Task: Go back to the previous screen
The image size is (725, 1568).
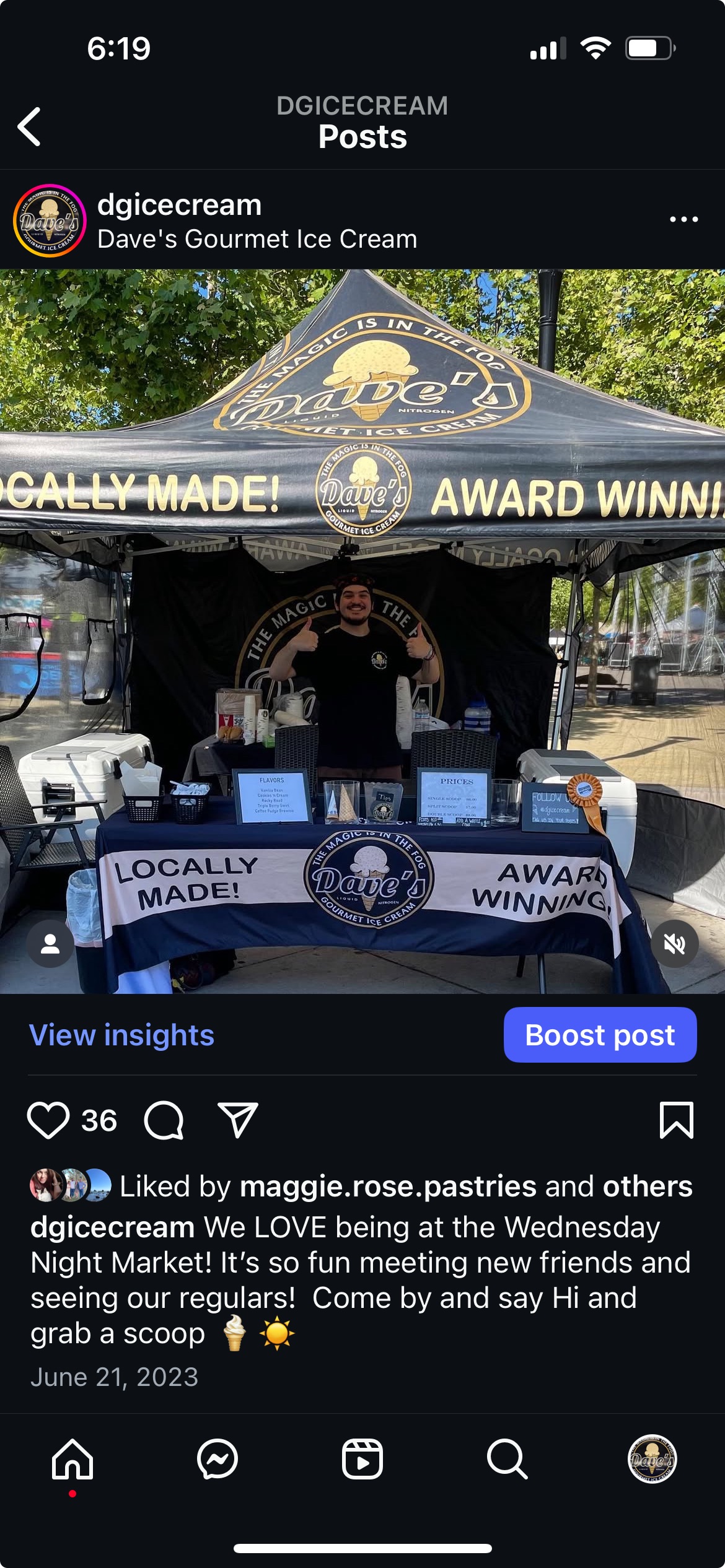Action: [29, 126]
